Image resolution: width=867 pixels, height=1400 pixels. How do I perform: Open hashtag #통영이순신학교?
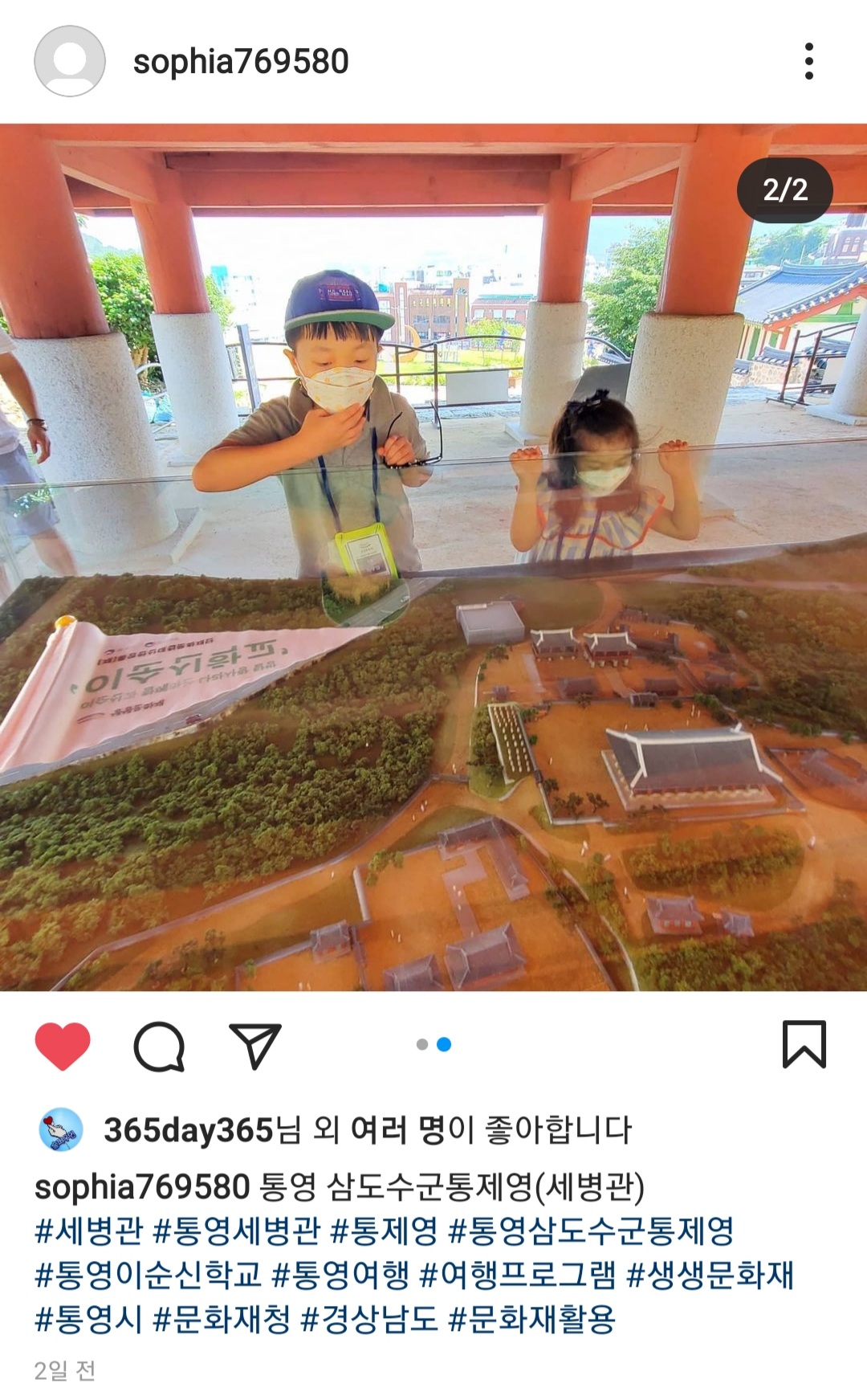pos(148,1275)
